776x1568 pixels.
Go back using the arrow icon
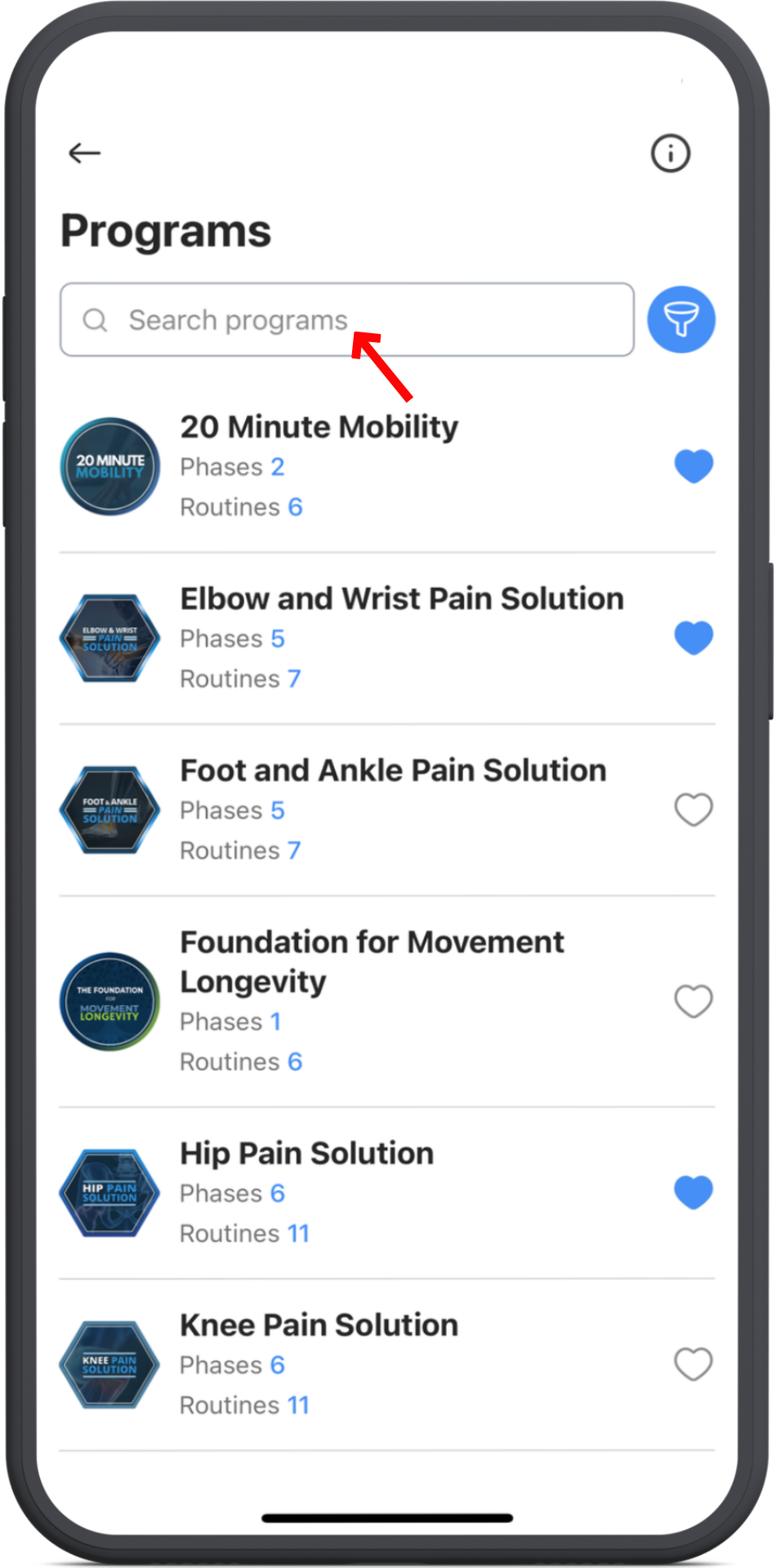click(84, 153)
